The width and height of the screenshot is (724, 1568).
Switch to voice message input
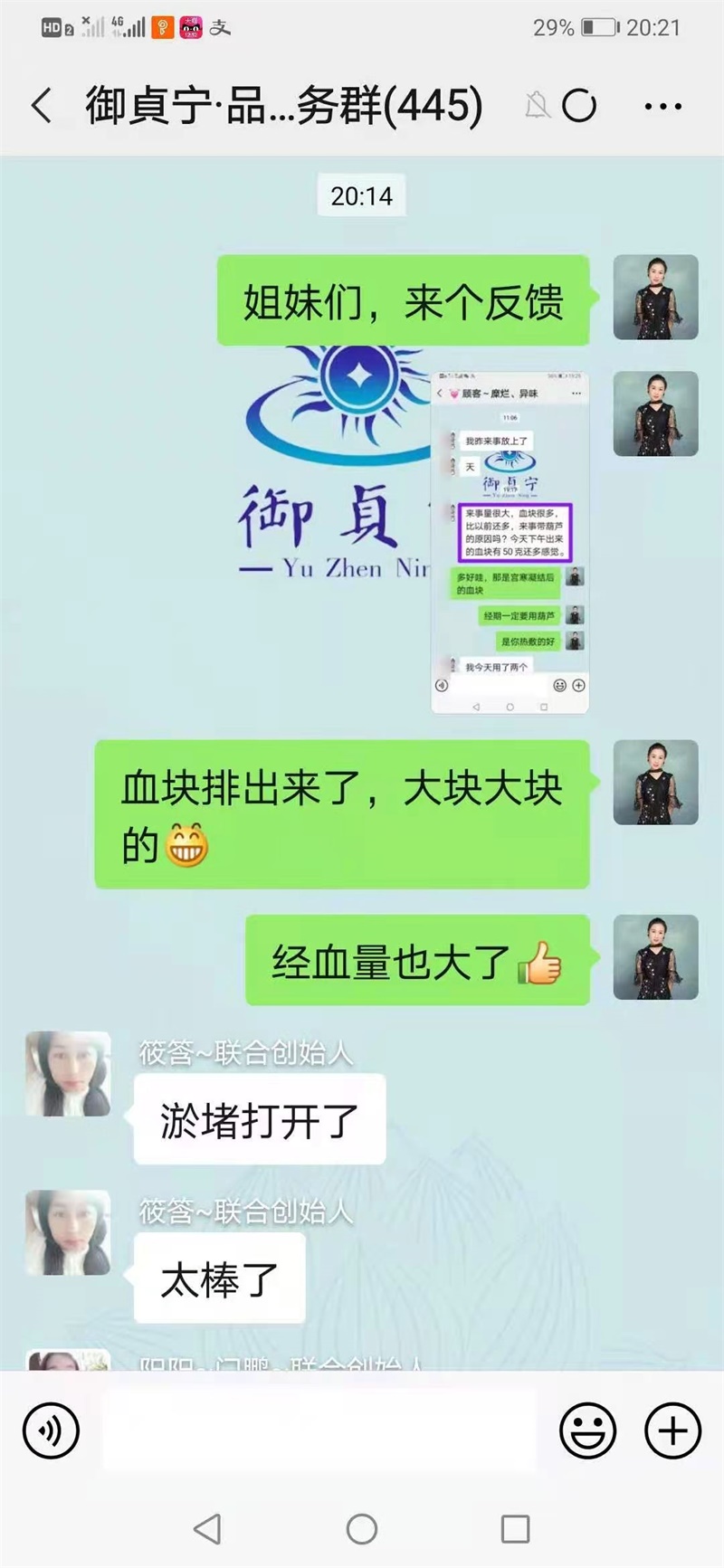pyautogui.click(x=52, y=1430)
